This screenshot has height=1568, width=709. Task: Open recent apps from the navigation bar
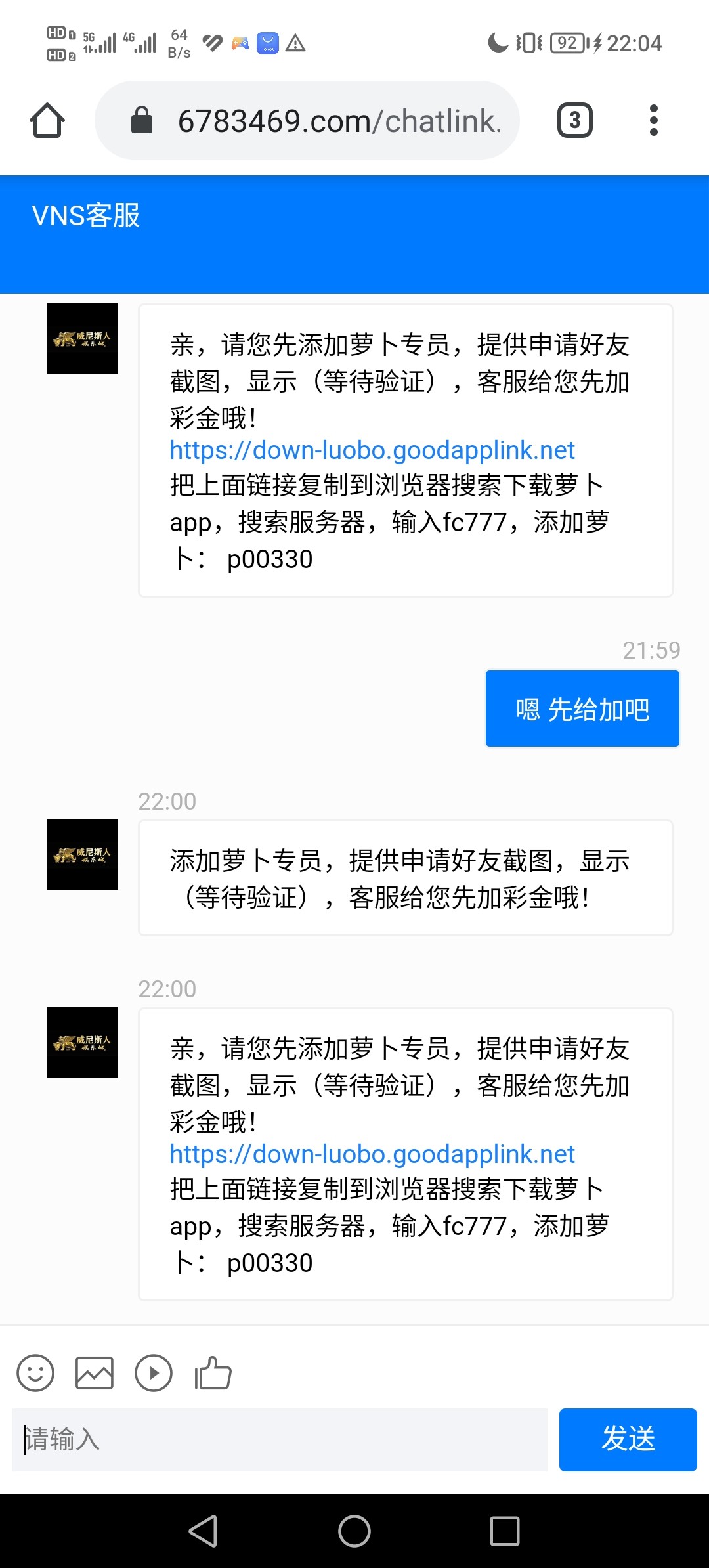click(505, 1531)
